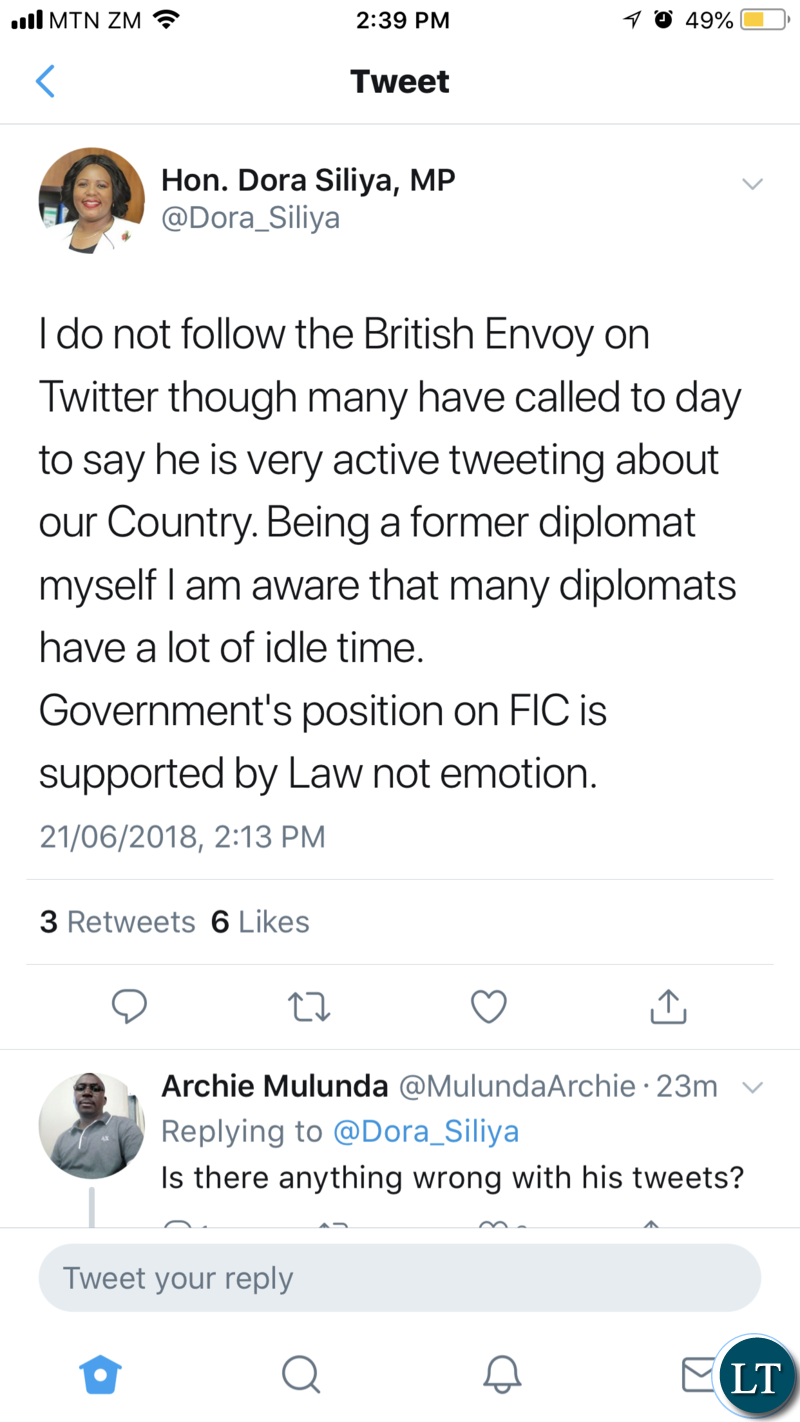The width and height of the screenshot is (800, 1422).
Task: Like Dora Siliya's tweet
Action: tap(489, 1007)
